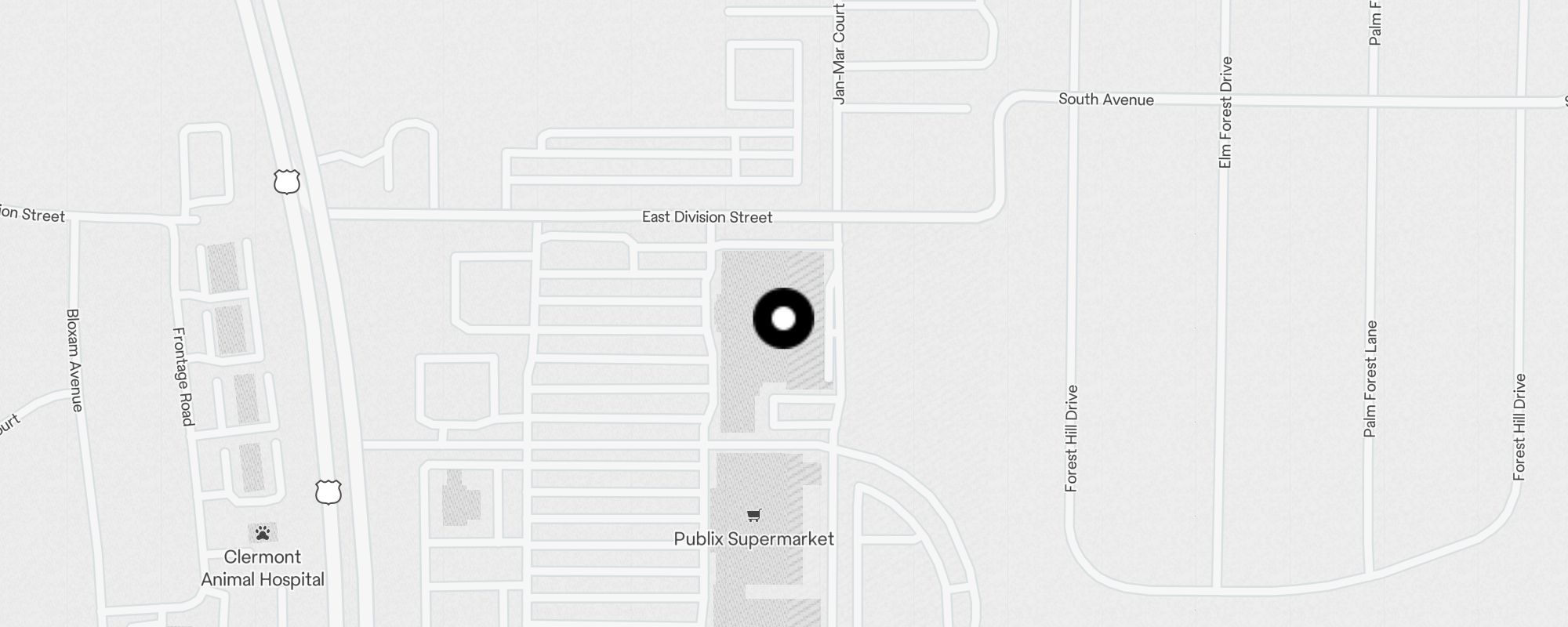Open the Publix Supermarket place marker

[753, 516]
